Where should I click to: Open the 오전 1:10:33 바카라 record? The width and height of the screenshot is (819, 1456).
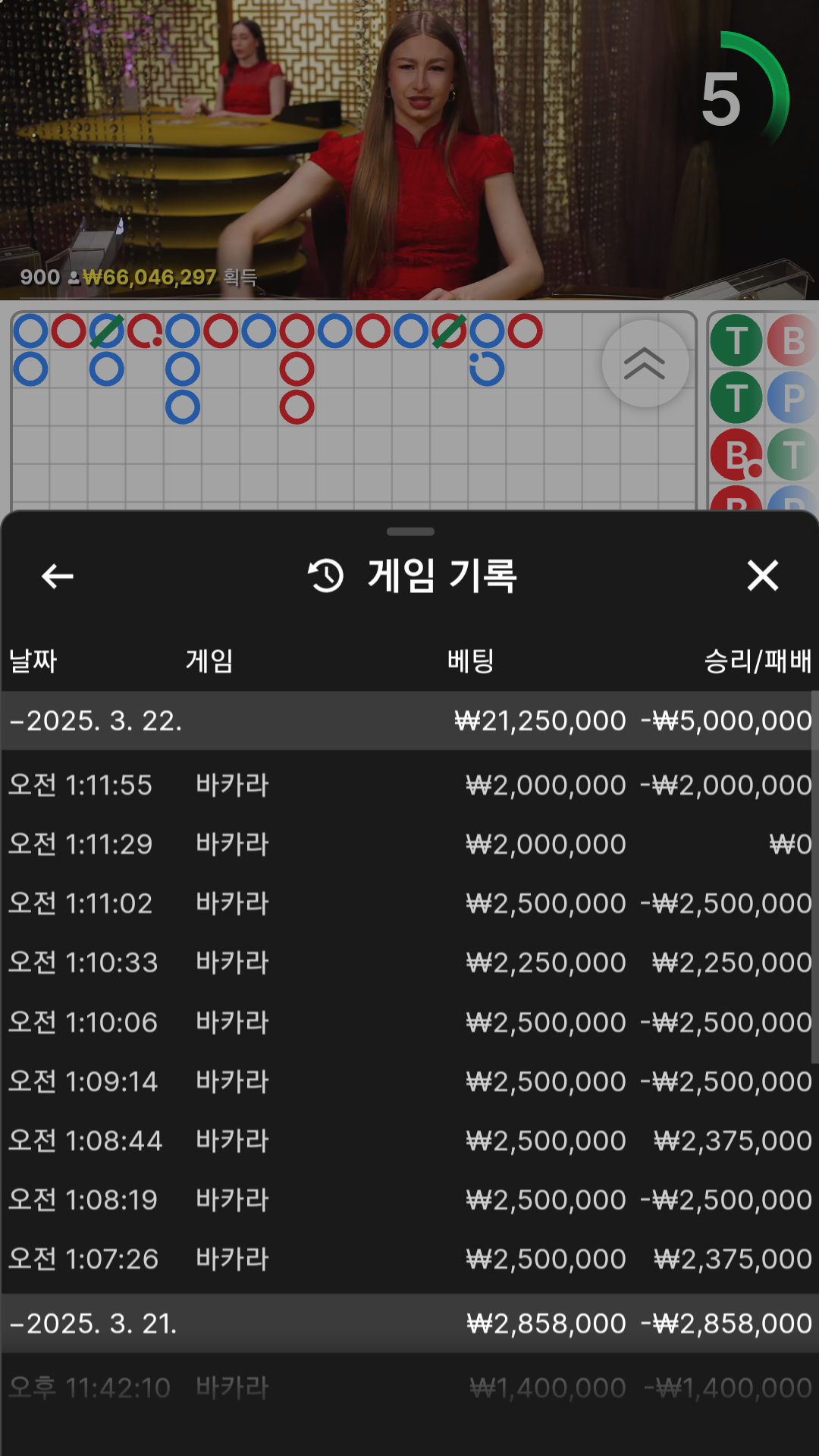(x=409, y=962)
